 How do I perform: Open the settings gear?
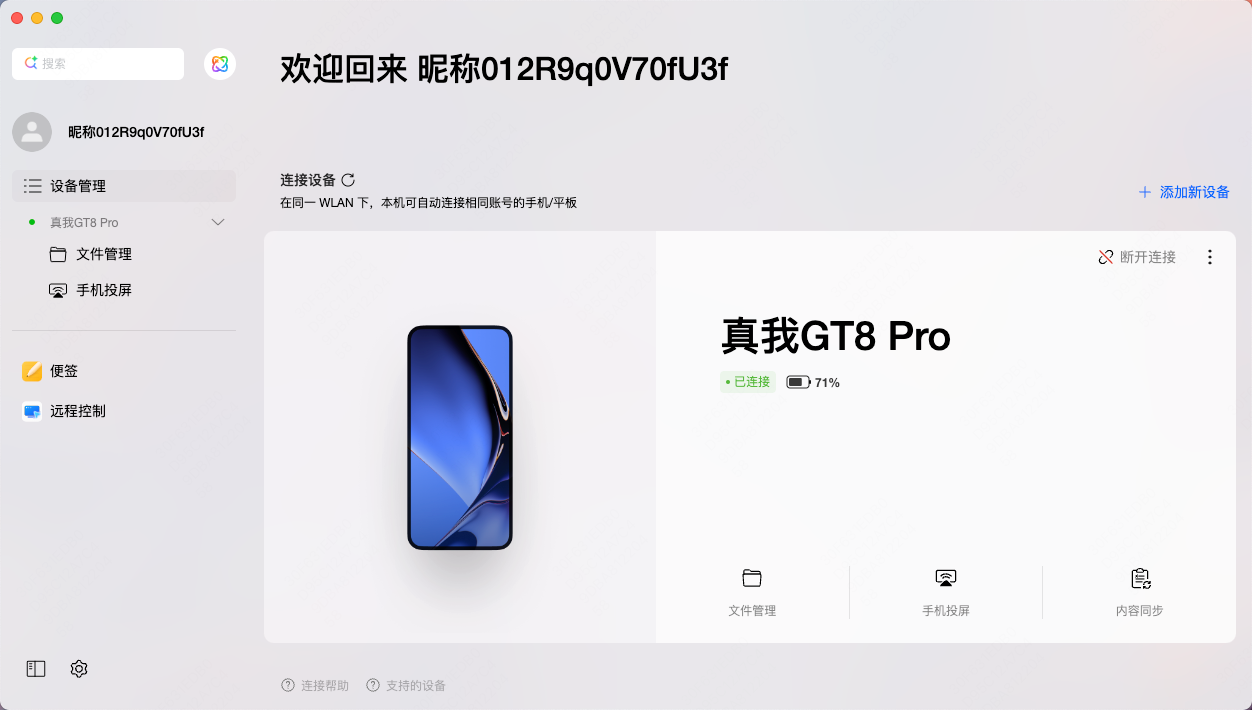click(79, 669)
